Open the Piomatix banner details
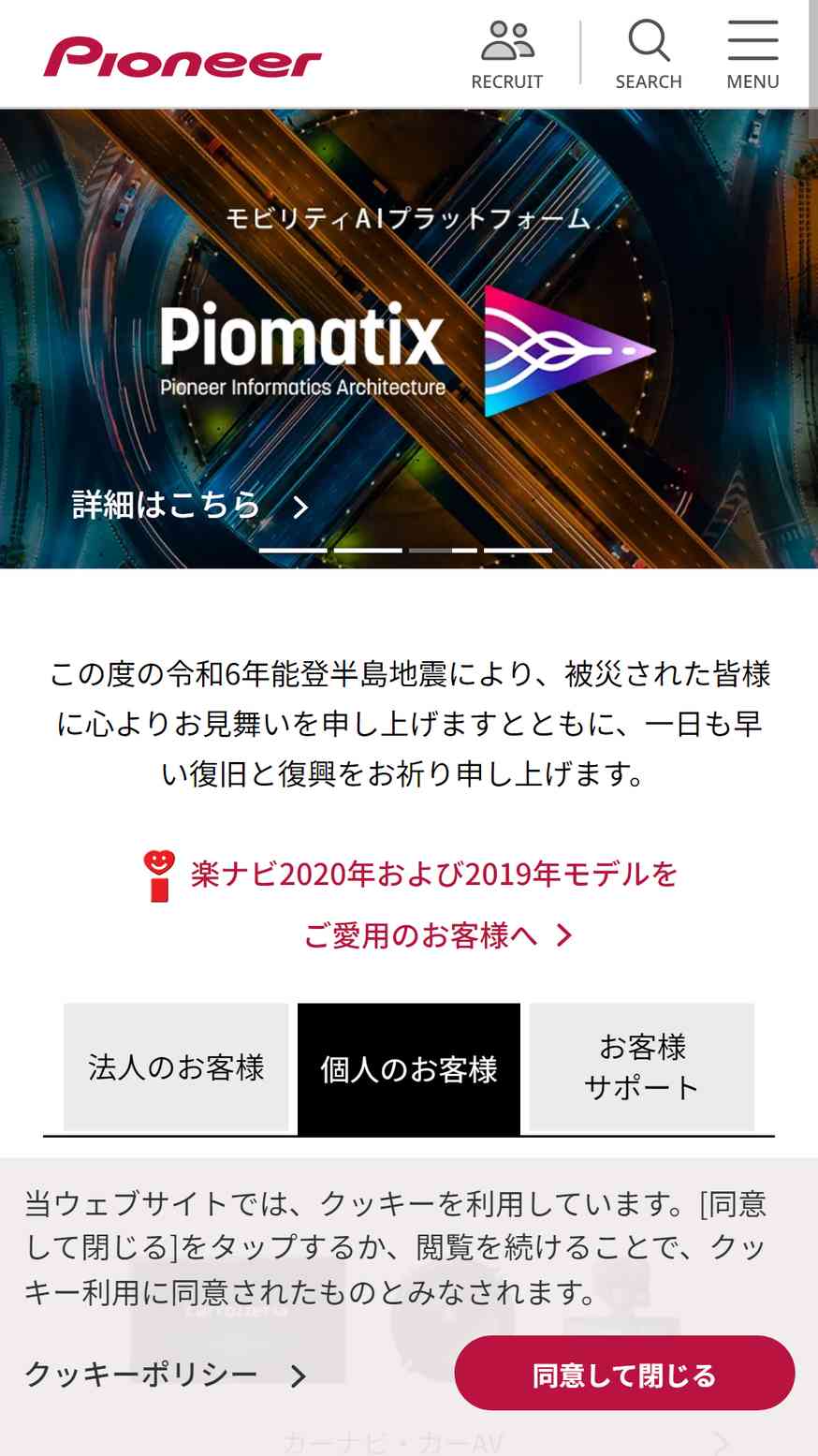 [409, 338]
